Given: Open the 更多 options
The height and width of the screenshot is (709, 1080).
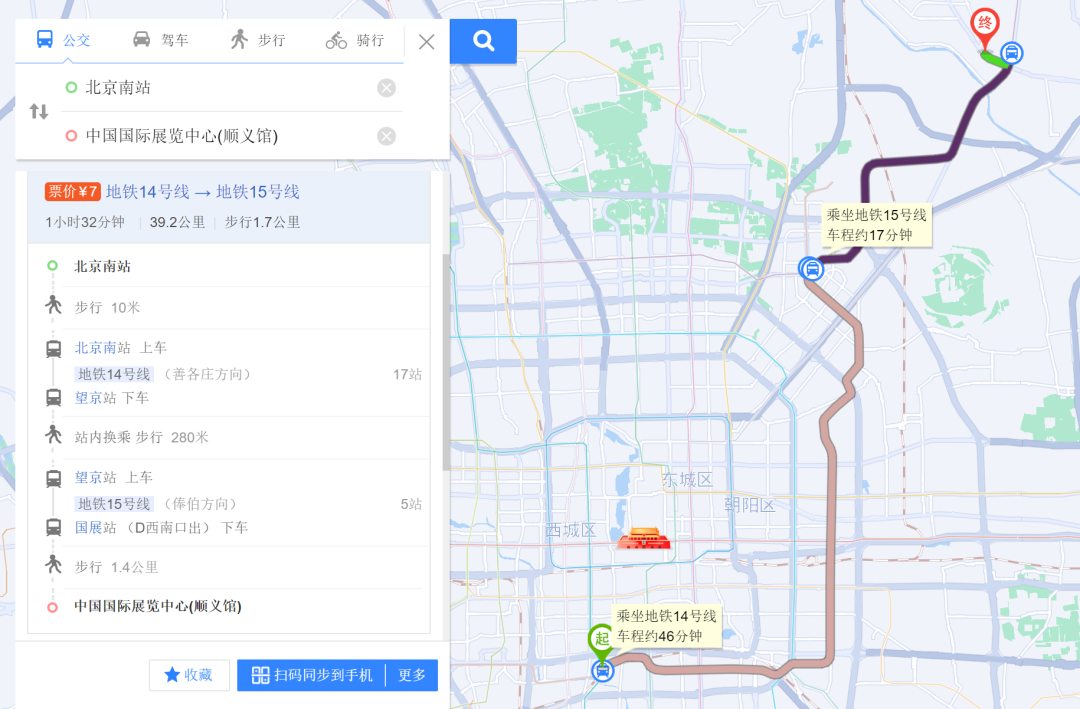Looking at the screenshot, I should coord(412,675).
